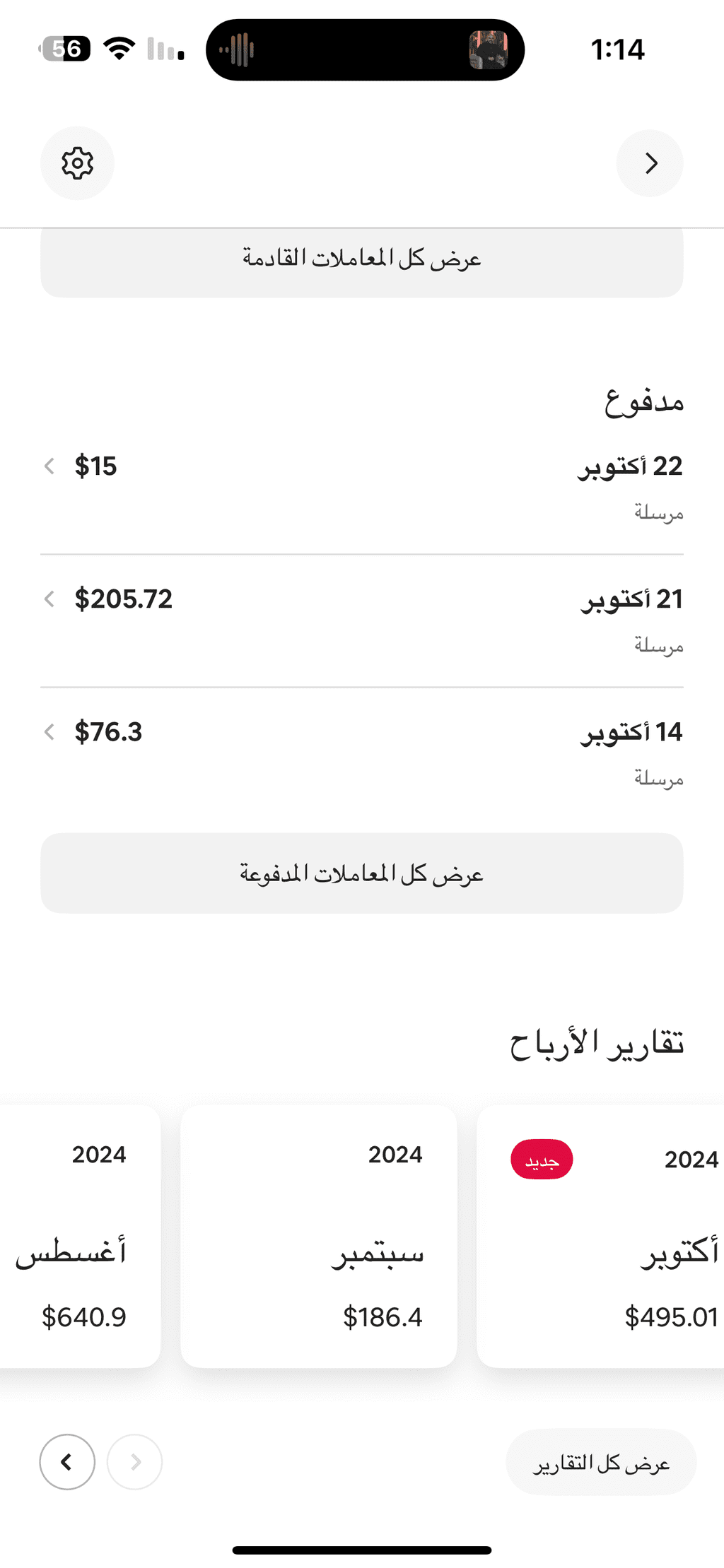
Task: Tap the left carousel arrow for reports
Action: 67,1462
